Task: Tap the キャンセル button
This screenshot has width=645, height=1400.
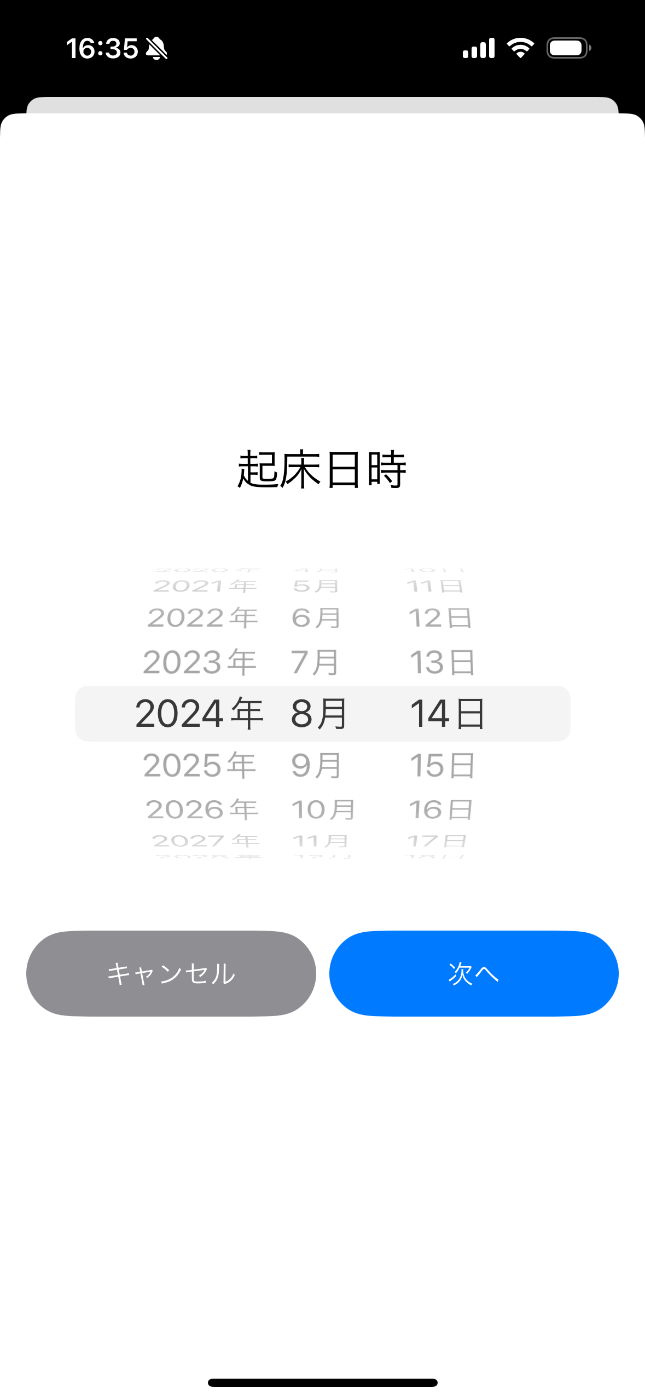Action: [x=171, y=974]
